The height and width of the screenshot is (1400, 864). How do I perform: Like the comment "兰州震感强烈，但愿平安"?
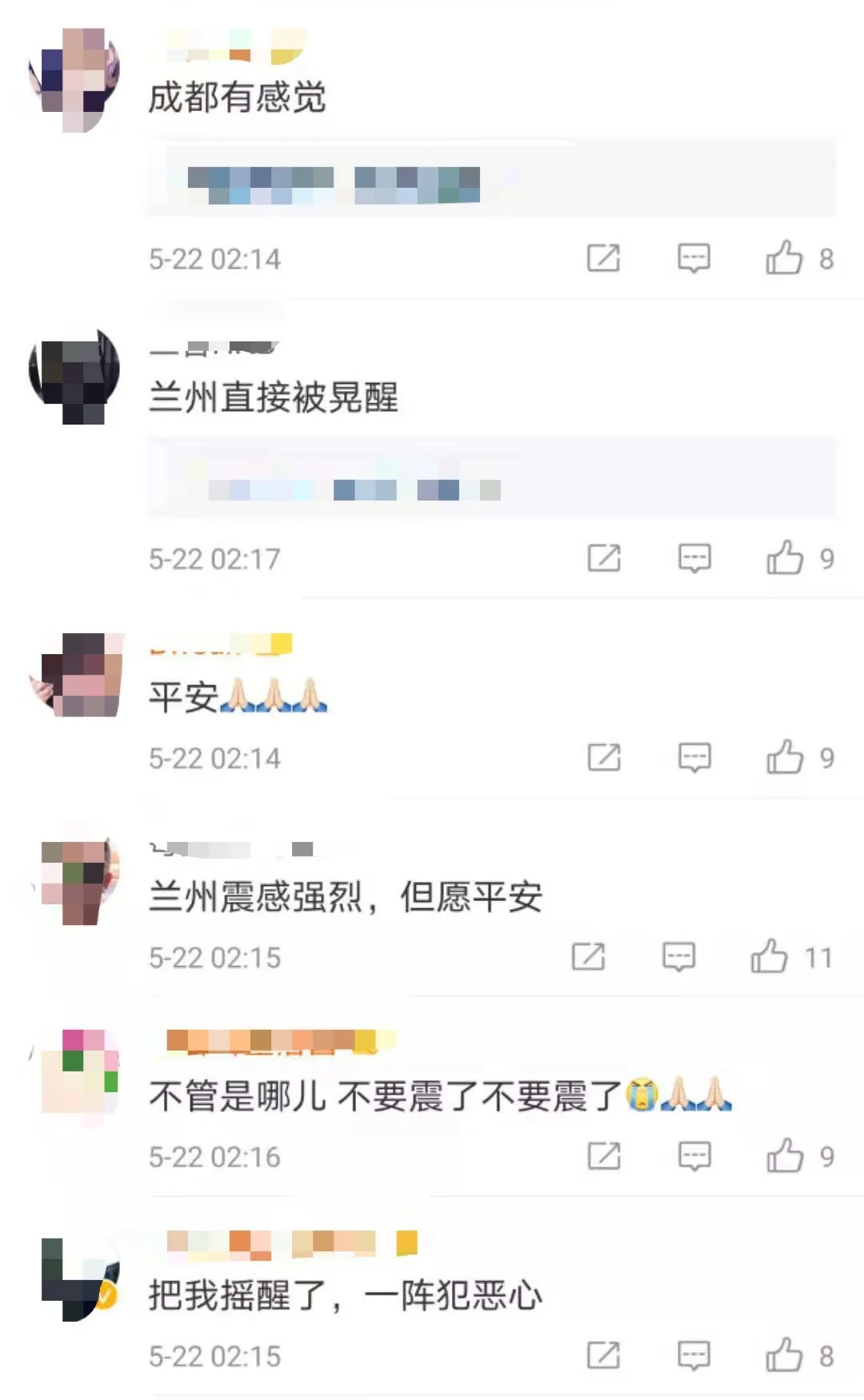[769, 956]
